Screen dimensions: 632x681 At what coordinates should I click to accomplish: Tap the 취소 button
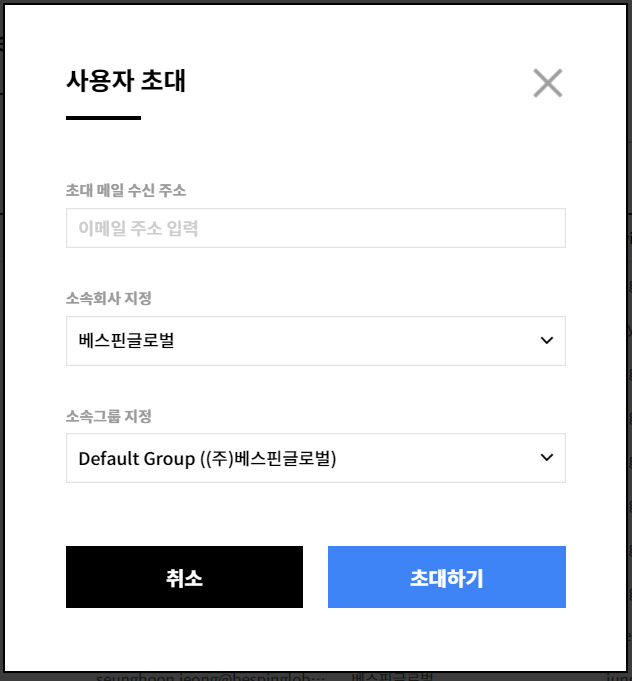pos(184,577)
